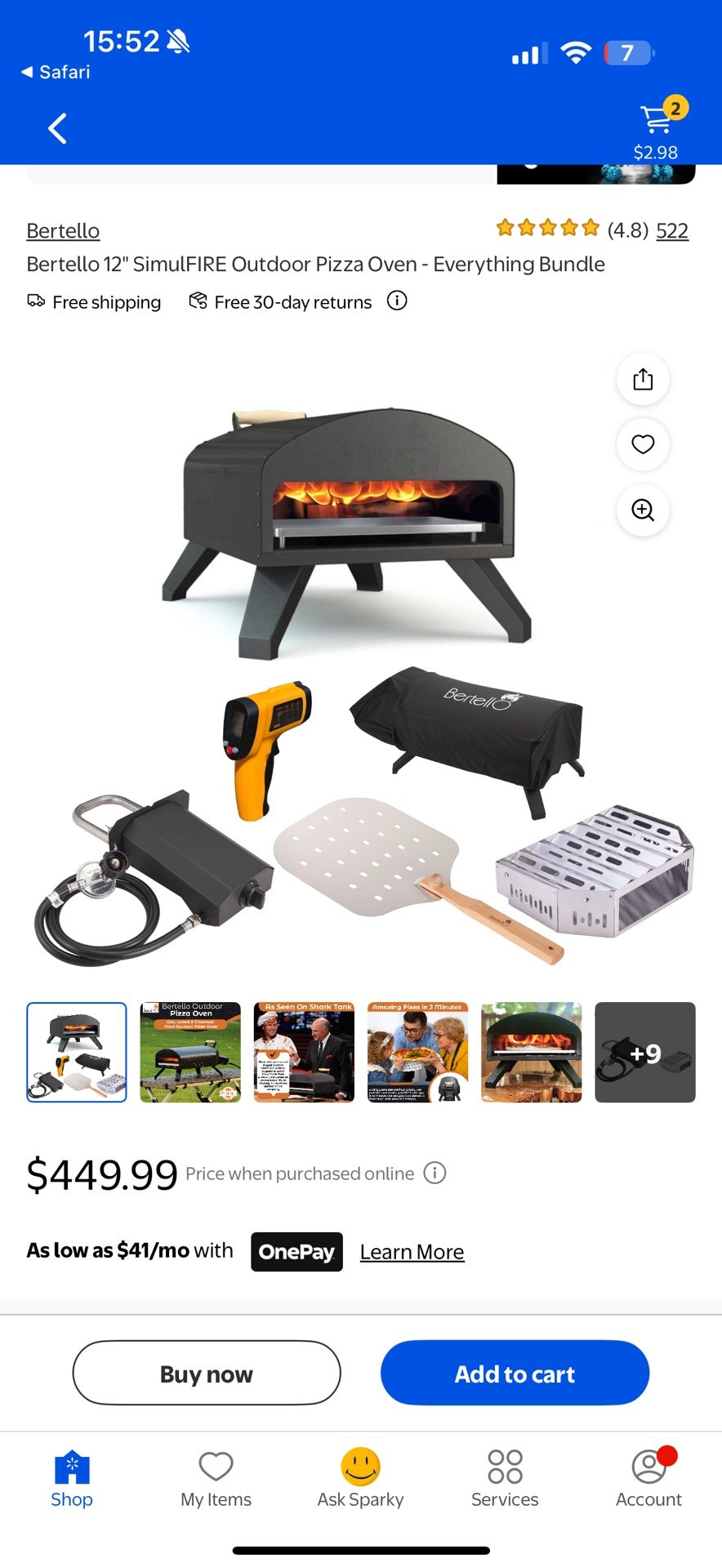
Task: Tap the info icon next to Free 30-day returns
Action: coord(397,301)
